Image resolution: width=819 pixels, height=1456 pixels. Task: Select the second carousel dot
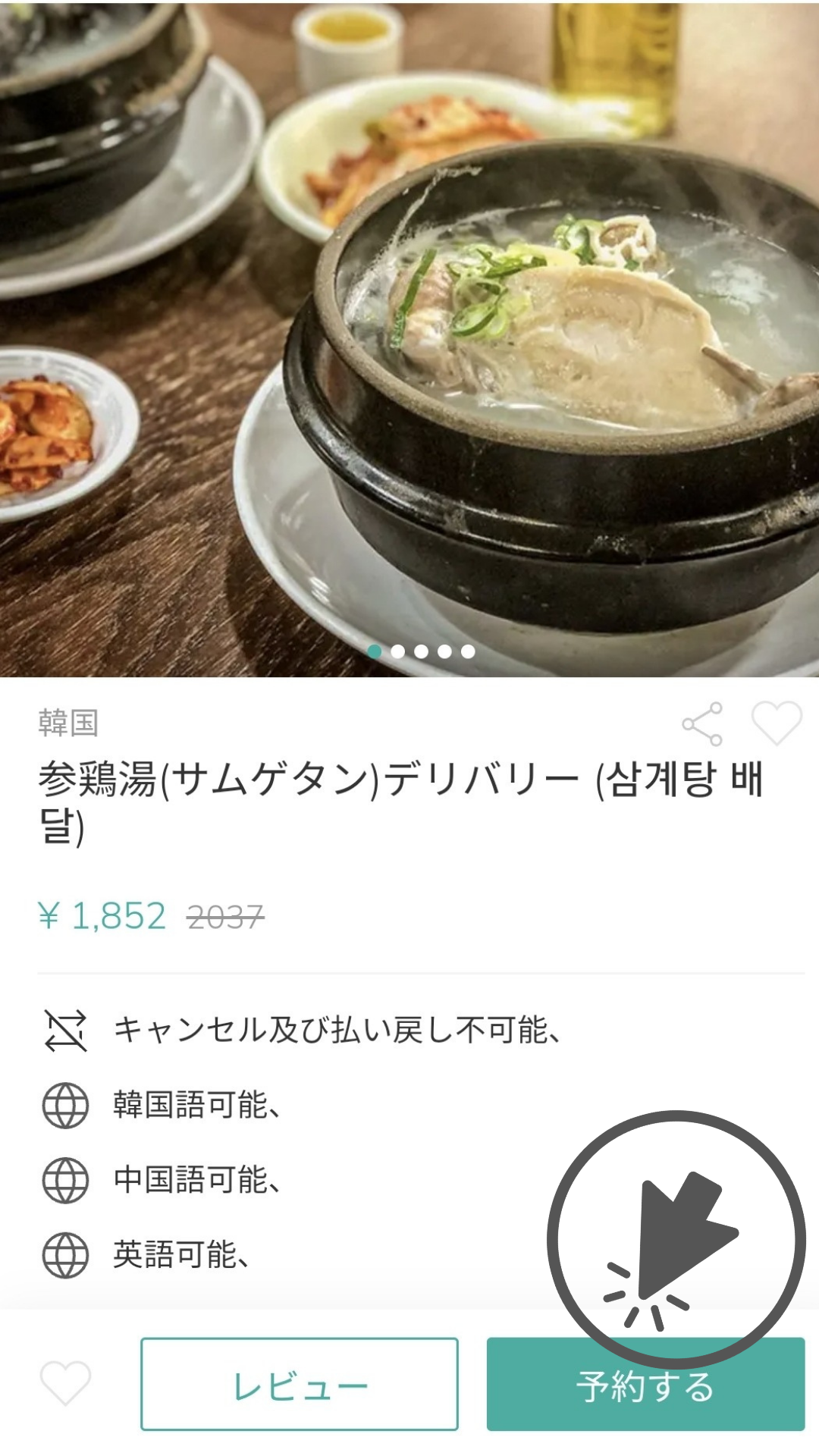point(400,651)
